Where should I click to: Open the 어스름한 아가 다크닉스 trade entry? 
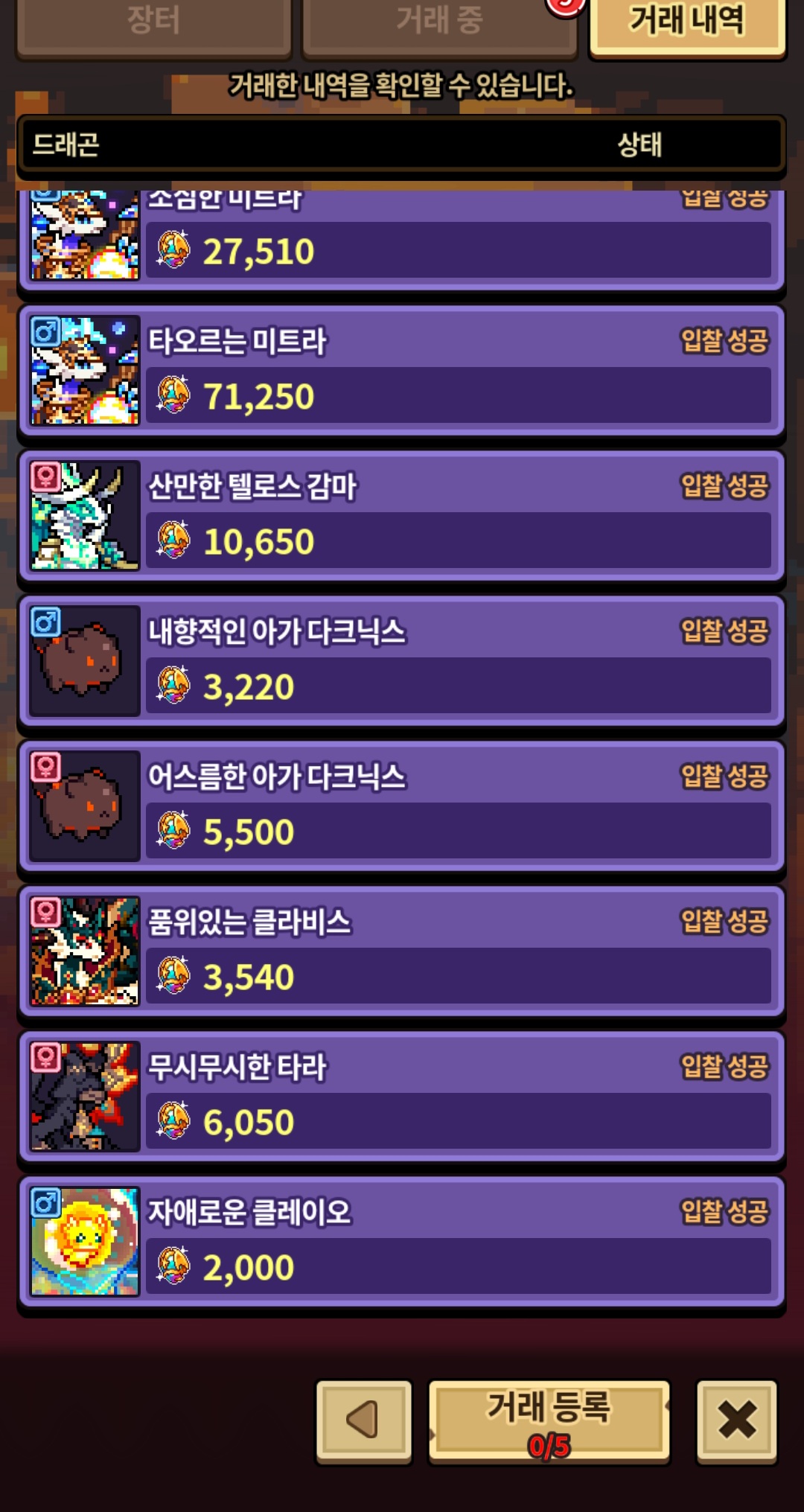coord(402,806)
